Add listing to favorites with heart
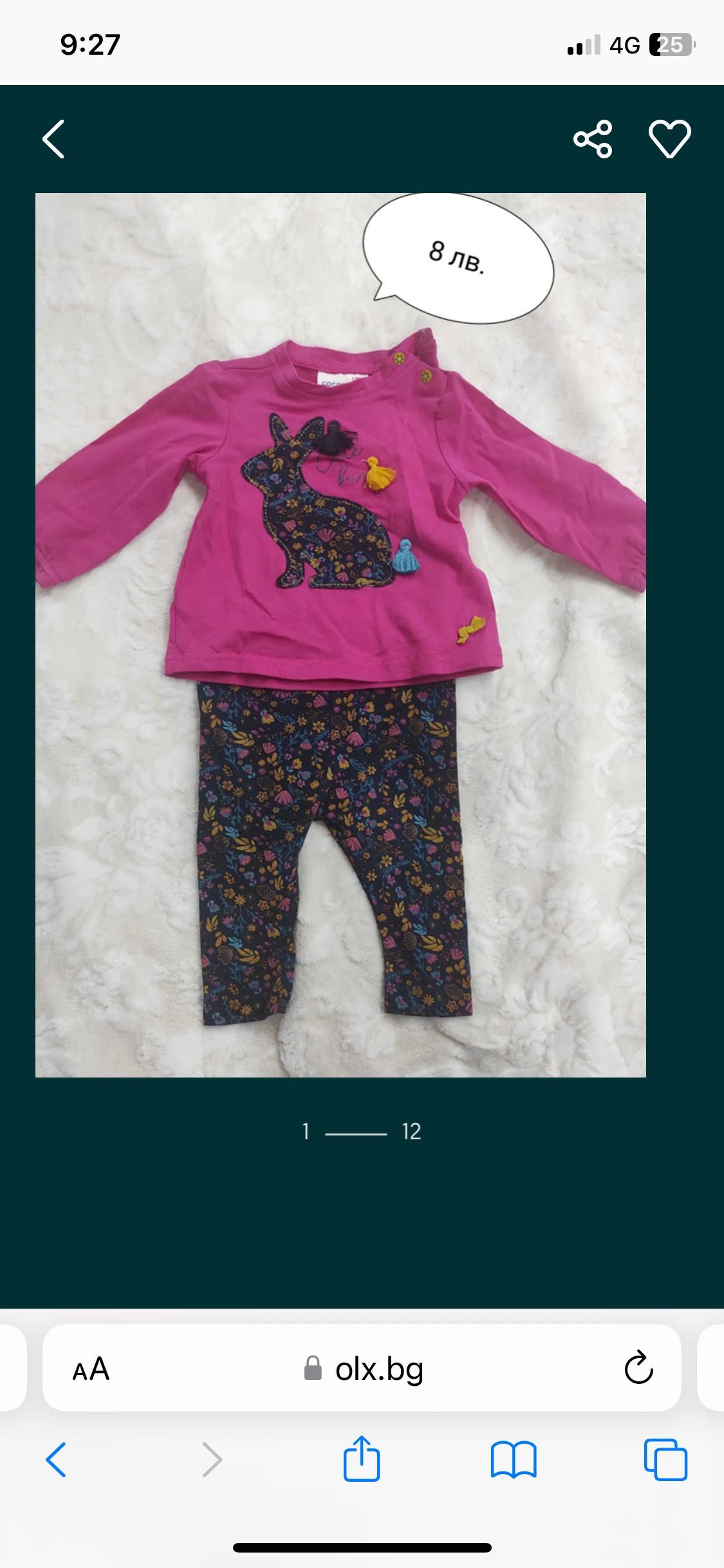The image size is (724, 1568). tap(669, 139)
